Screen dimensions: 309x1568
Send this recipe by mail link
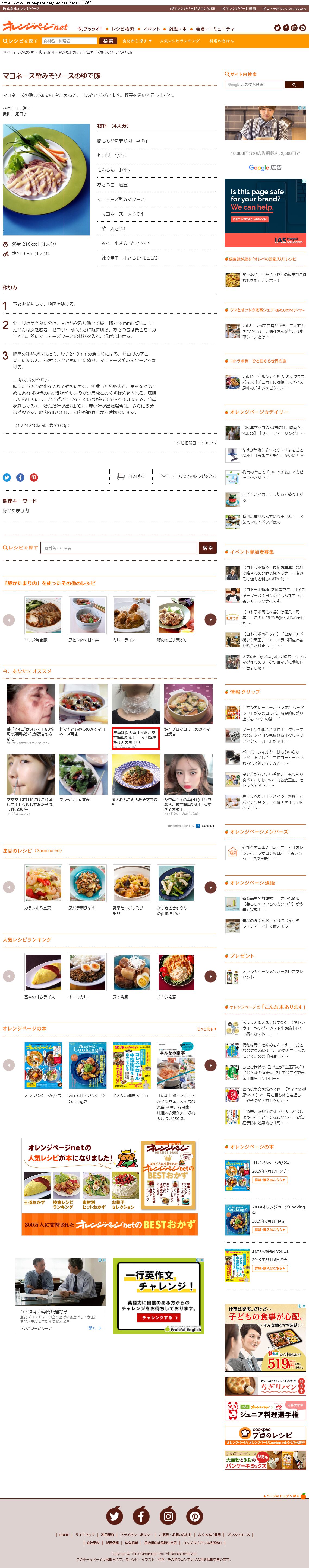click(x=188, y=476)
